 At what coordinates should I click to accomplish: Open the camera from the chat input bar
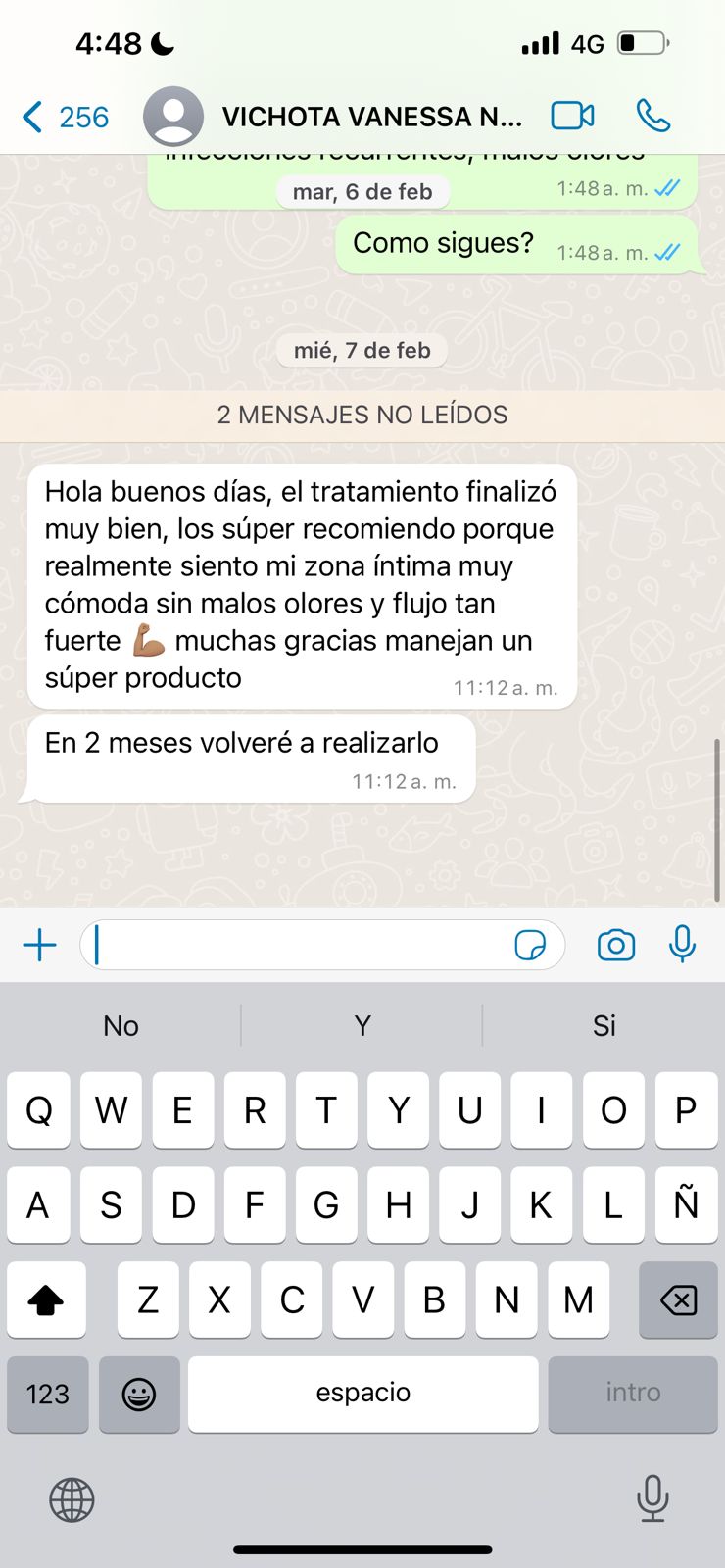[x=615, y=944]
